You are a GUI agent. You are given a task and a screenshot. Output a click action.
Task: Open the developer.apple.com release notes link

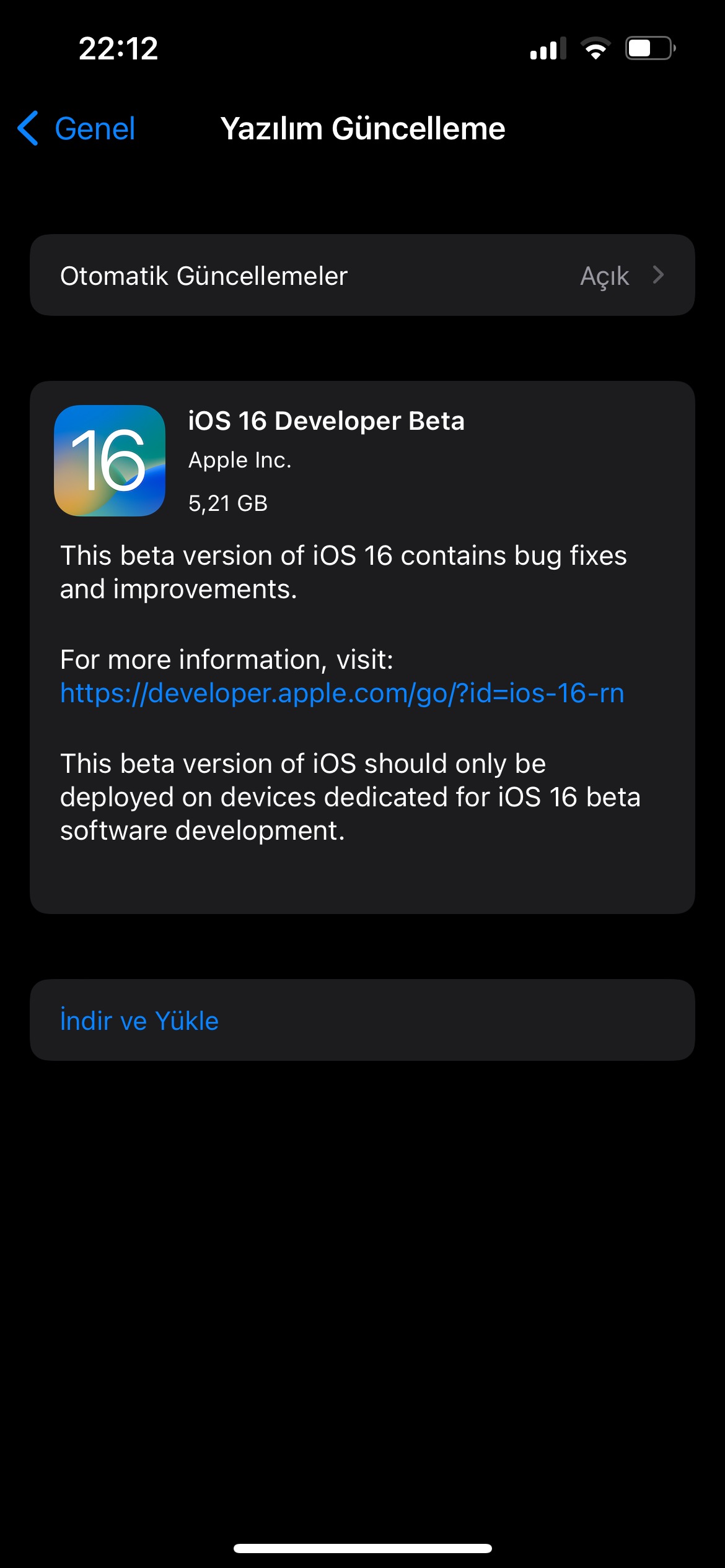[x=343, y=695]
